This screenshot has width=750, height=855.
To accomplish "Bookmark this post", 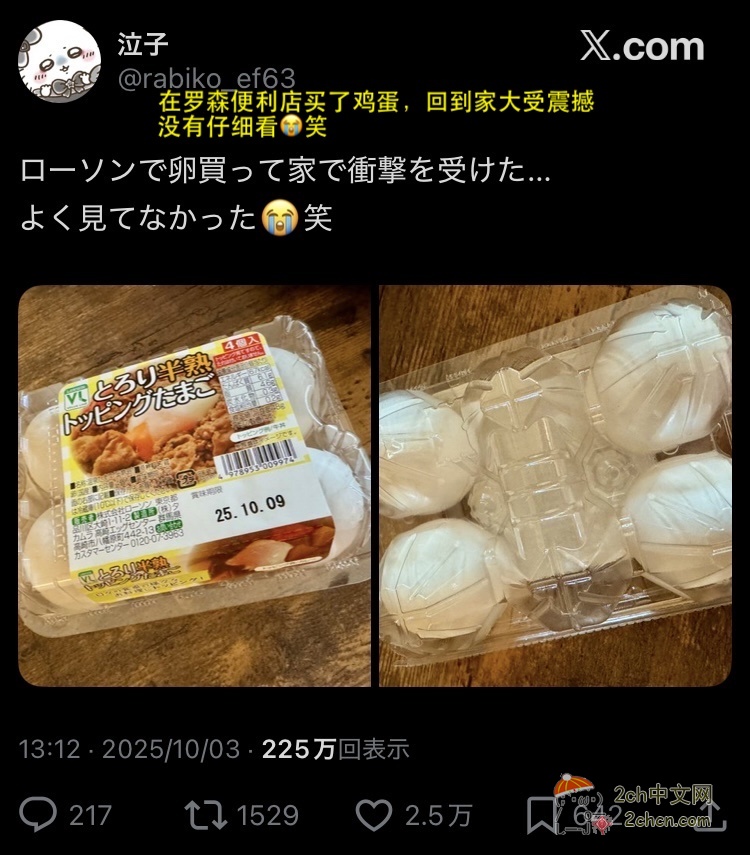I will point(541,815).
